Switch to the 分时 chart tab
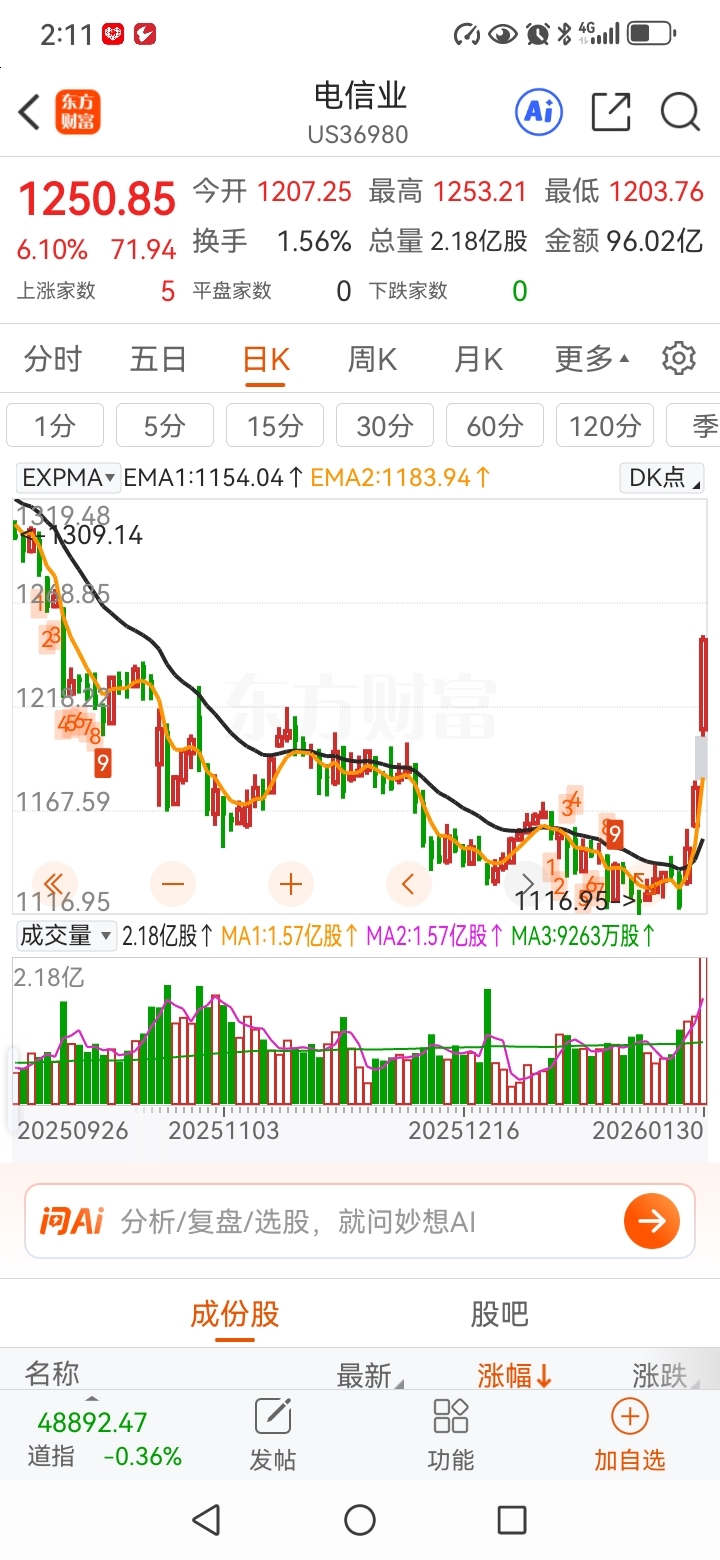The image size is (720, 1560). [x=53, y=358]
